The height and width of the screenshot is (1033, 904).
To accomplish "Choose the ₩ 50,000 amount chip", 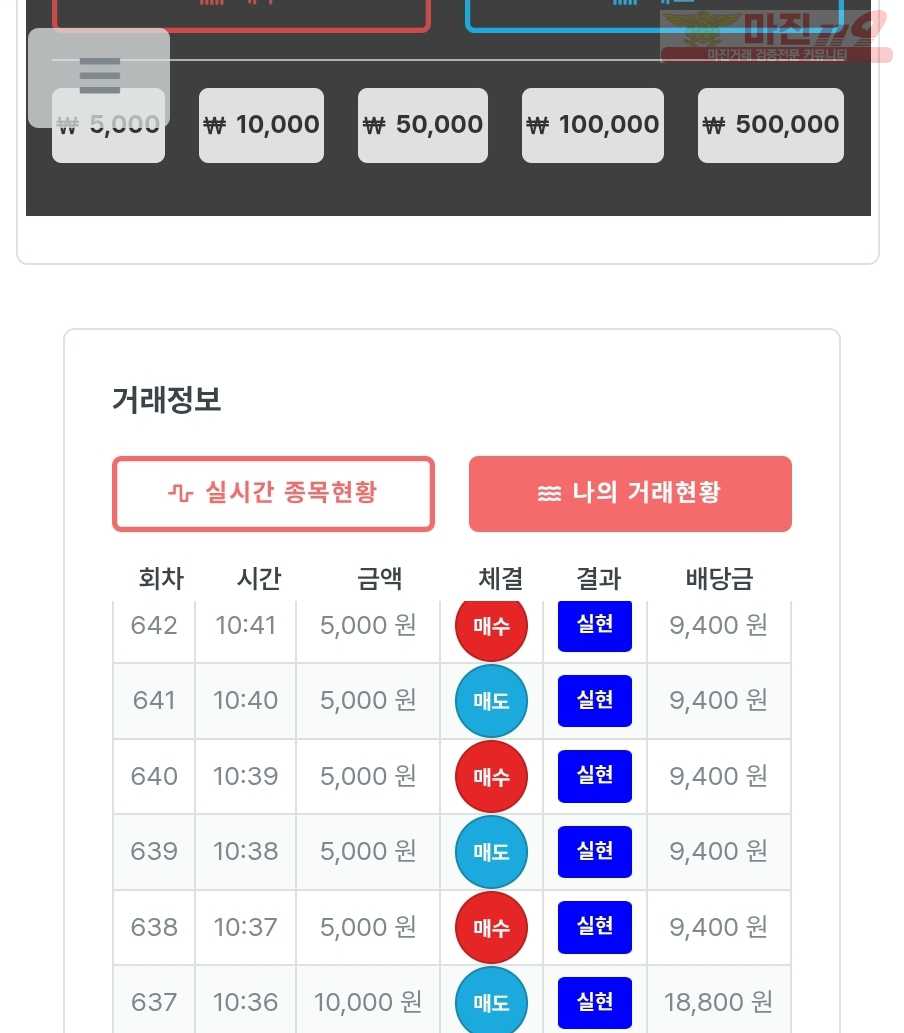I will point(423,125).
